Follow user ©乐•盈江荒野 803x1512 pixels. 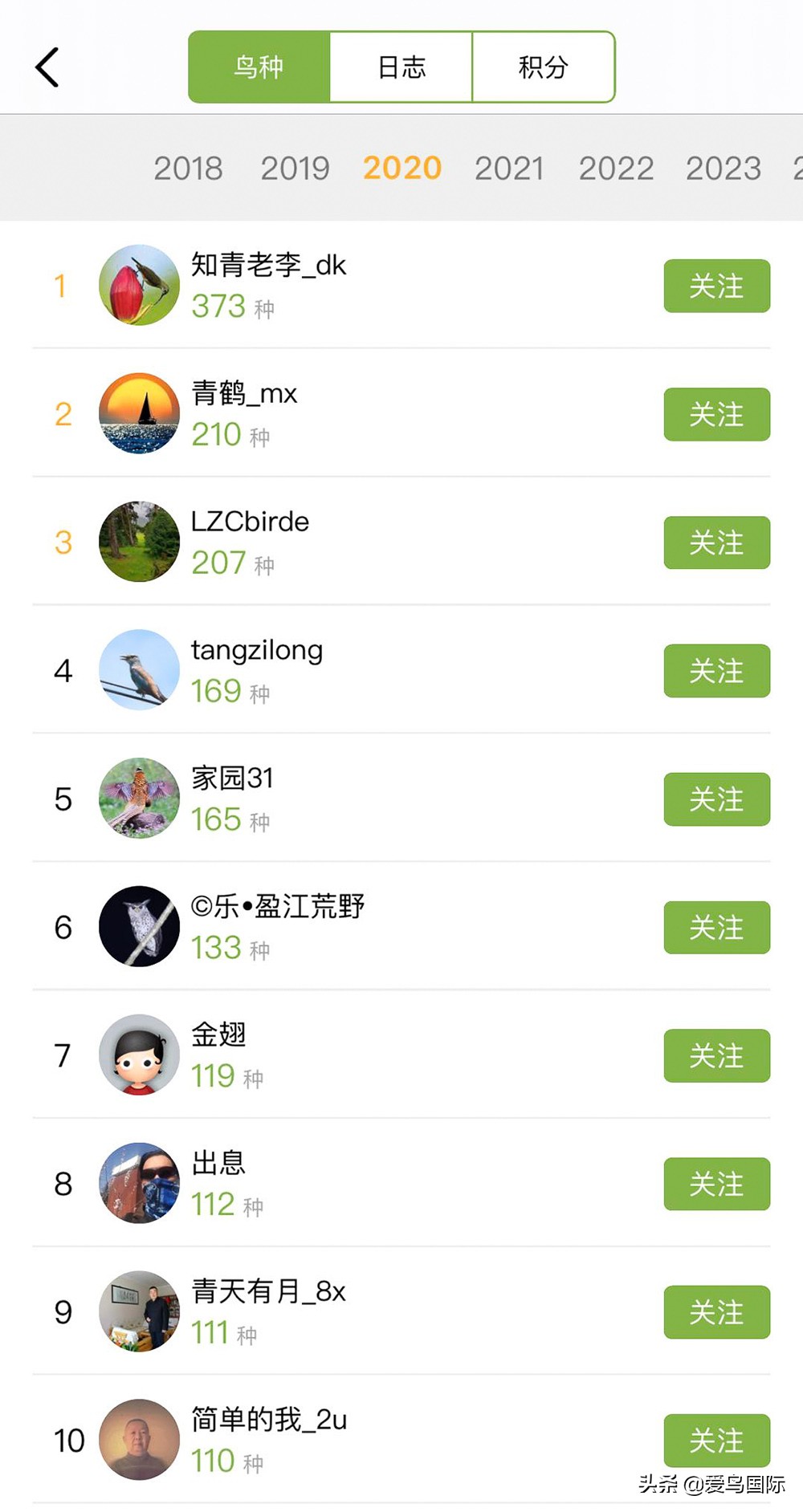click(x=716, y=928)
